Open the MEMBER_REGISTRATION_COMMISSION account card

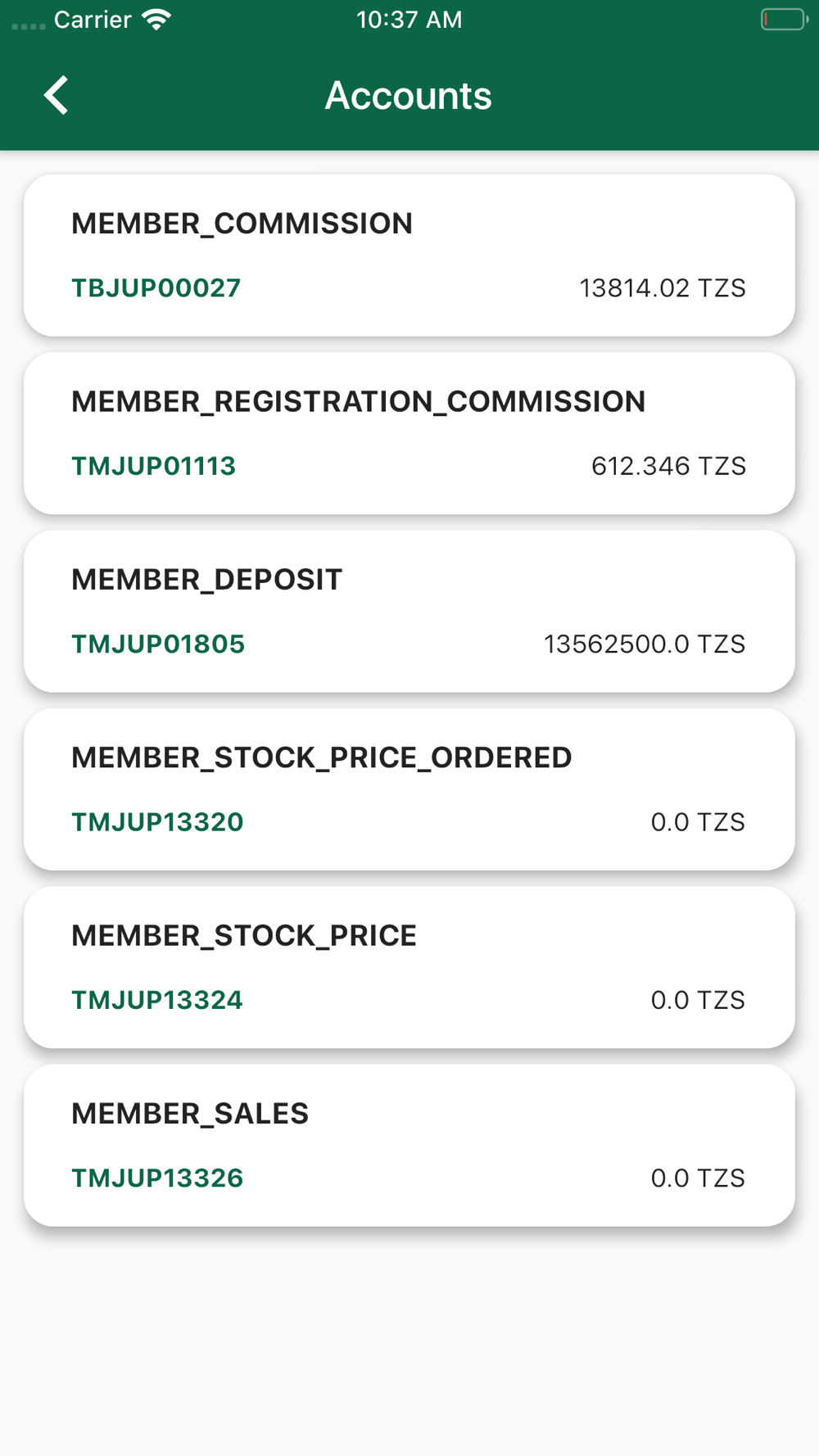pos(409,433)
